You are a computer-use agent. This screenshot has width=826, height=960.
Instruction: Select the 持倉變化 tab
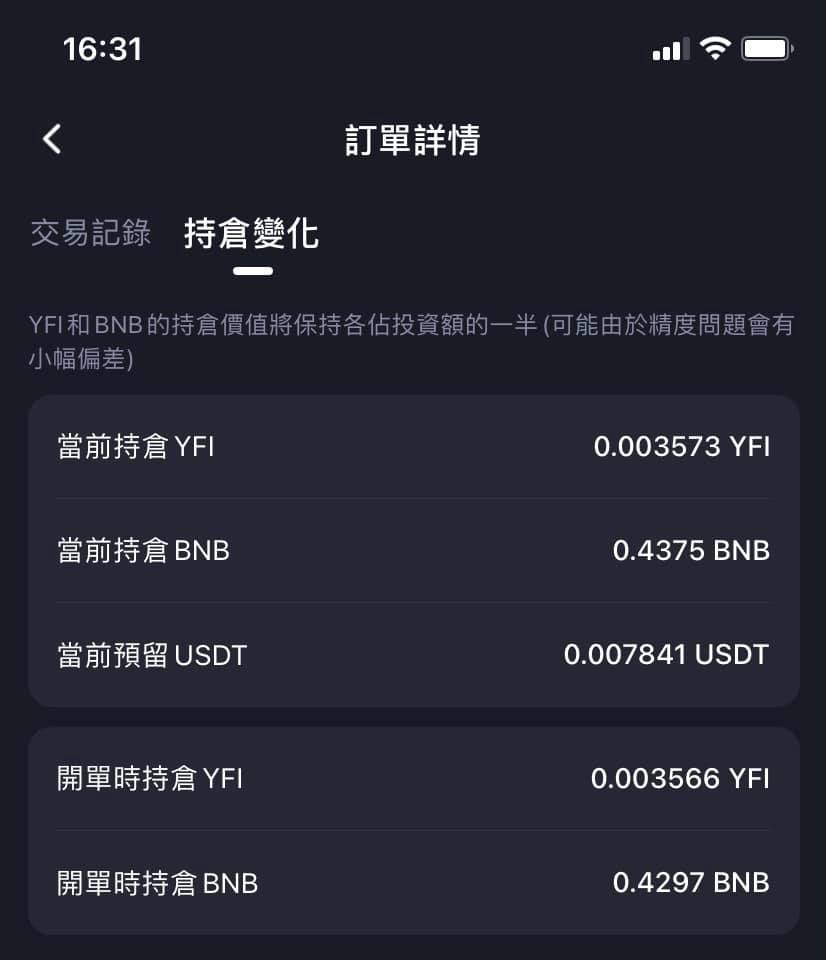click(x=252, y=234)
